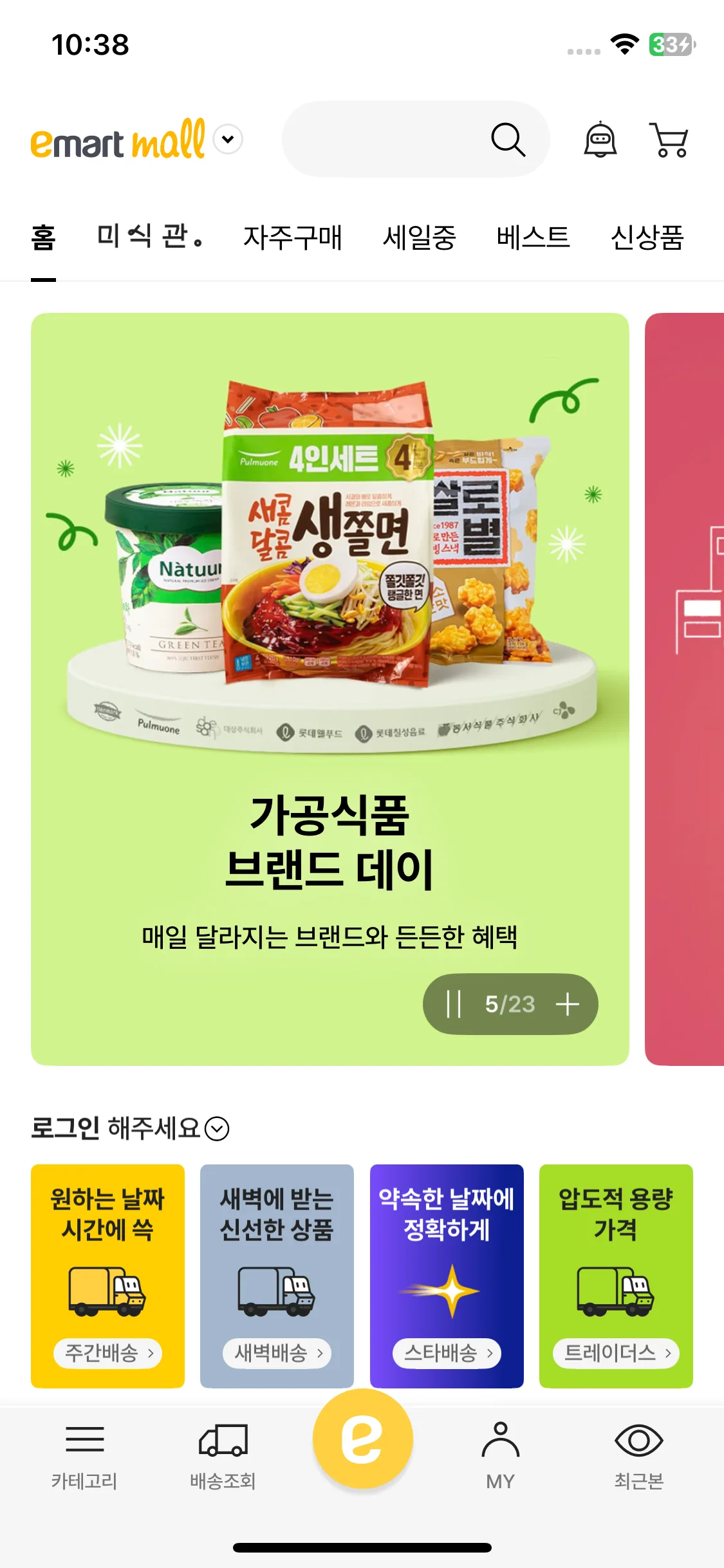The width and height of the screenshot is (724, 1568).
Task: Expand the 로그인 해주세요 dropdown
Action: pos(217,1128)
